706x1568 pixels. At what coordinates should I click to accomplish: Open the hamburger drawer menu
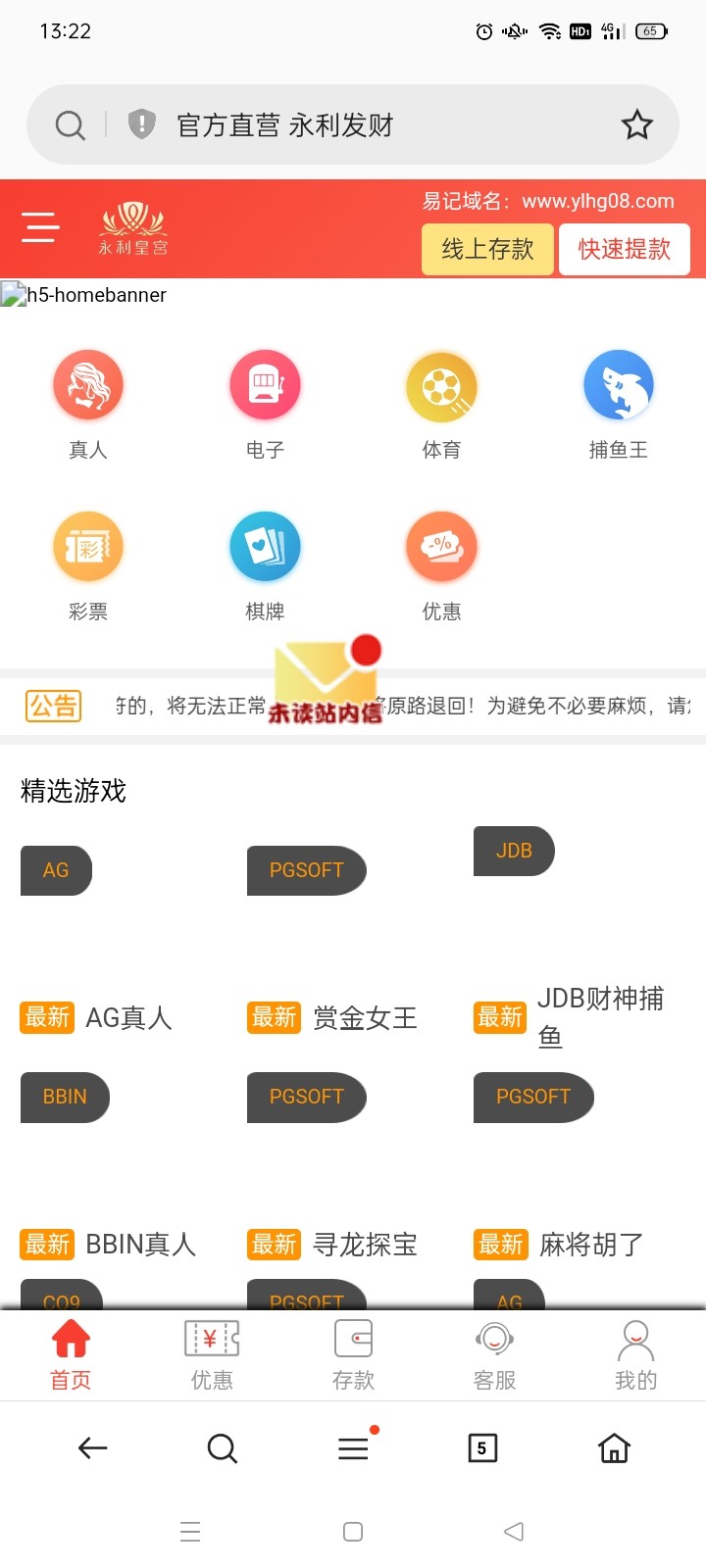pos(40,226)
